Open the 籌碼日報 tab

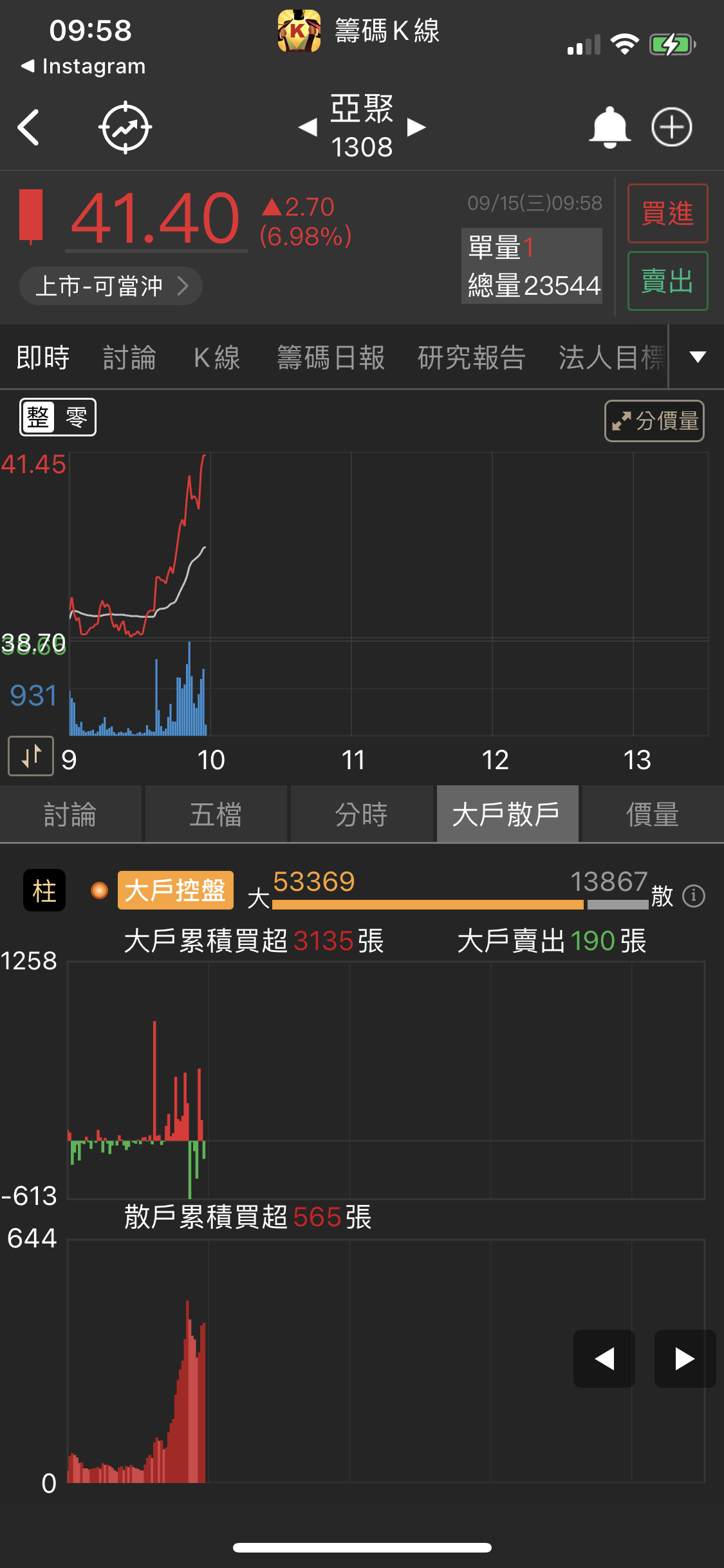pyautogui.click(x=331, y=358)
